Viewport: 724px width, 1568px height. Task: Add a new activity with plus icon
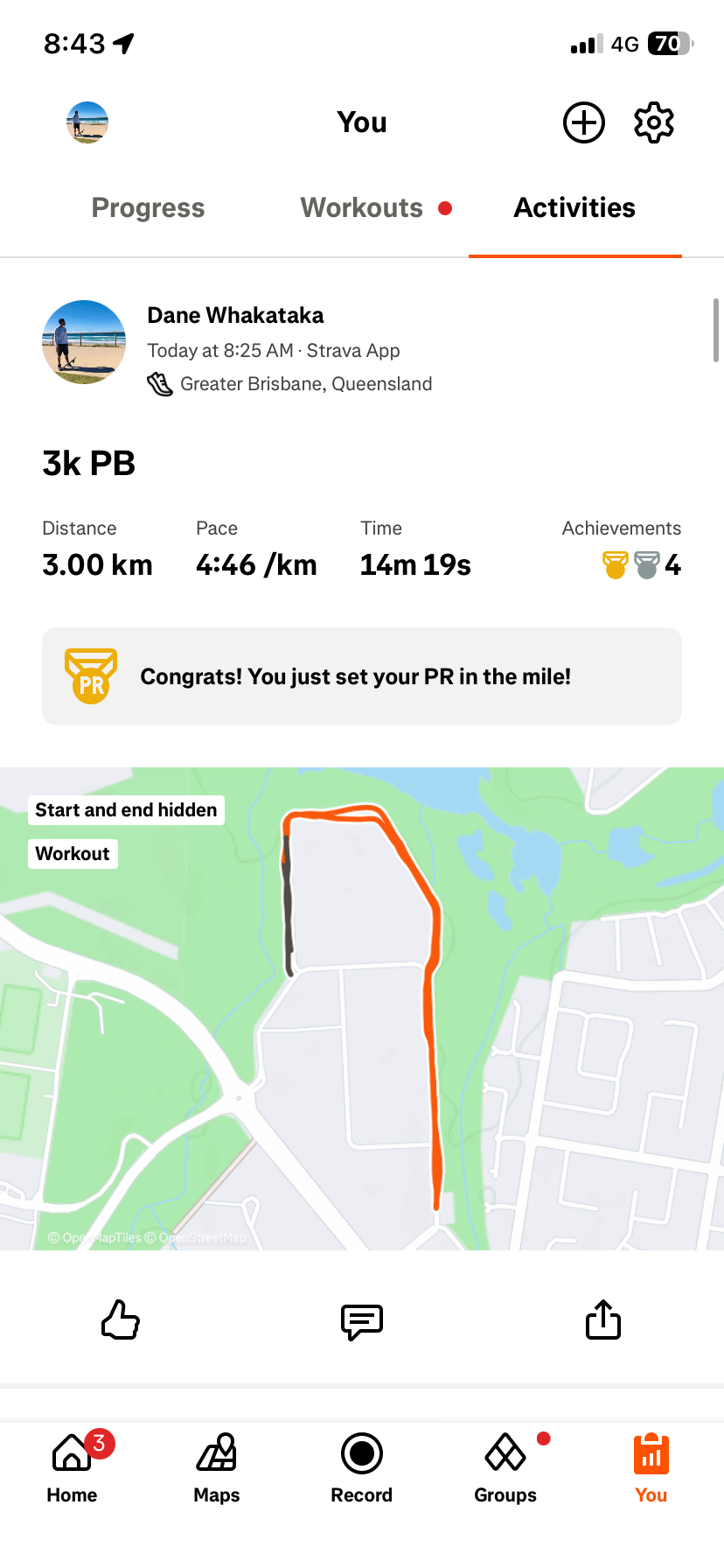(x=584, y=122)
